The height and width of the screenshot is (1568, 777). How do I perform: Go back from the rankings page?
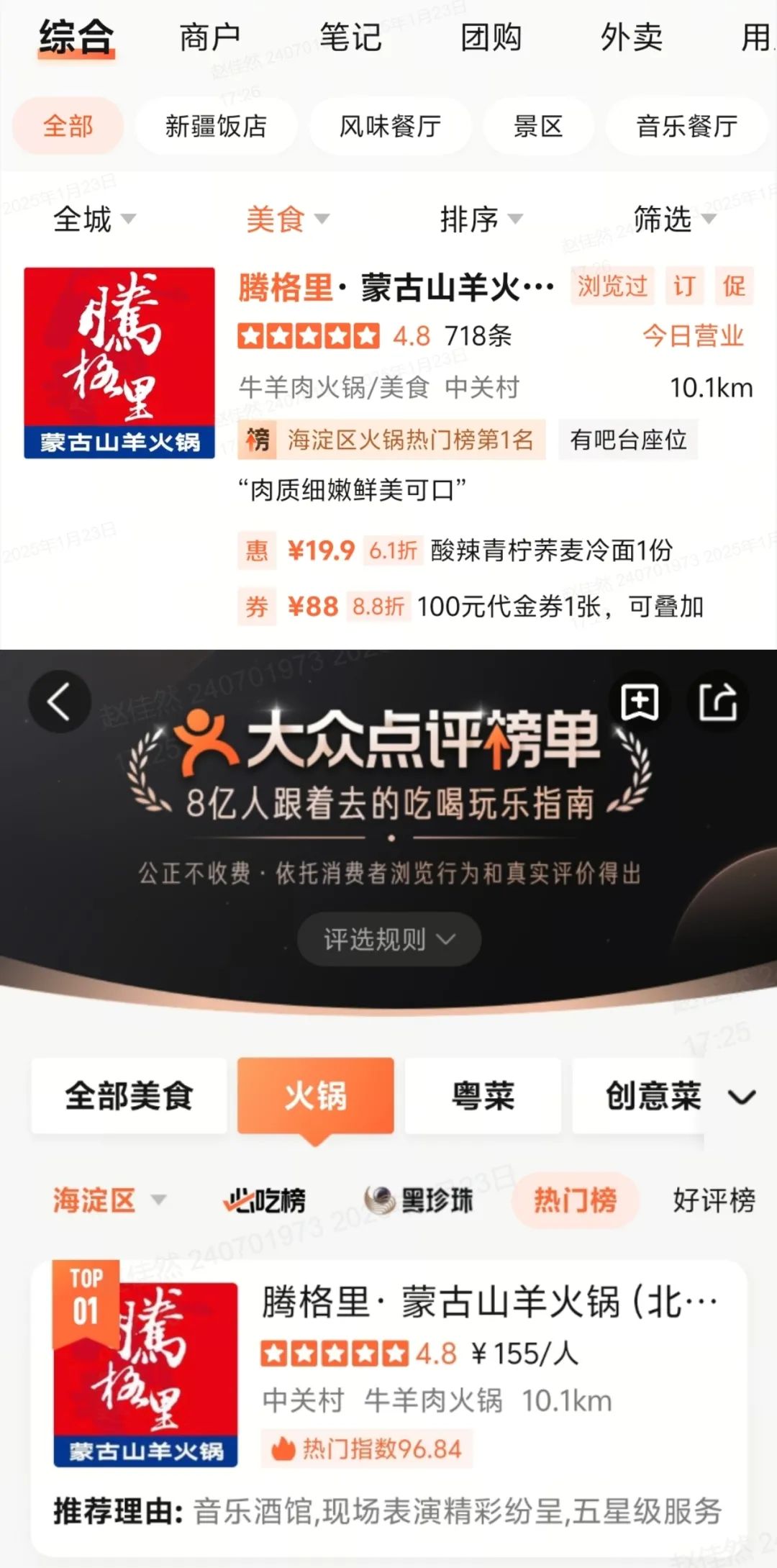tap(59, 702)
